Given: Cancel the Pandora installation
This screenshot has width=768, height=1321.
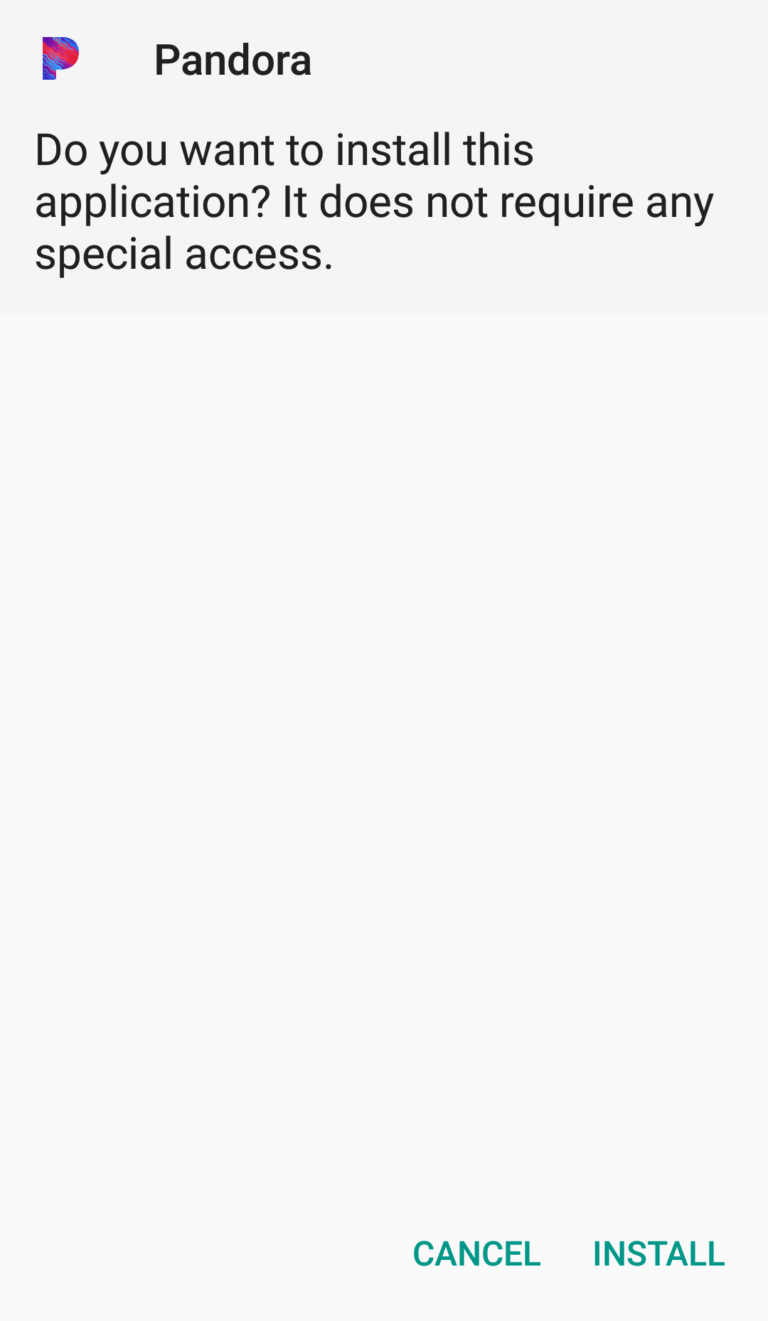Looking at the screenshot, I should [476, 1253].
